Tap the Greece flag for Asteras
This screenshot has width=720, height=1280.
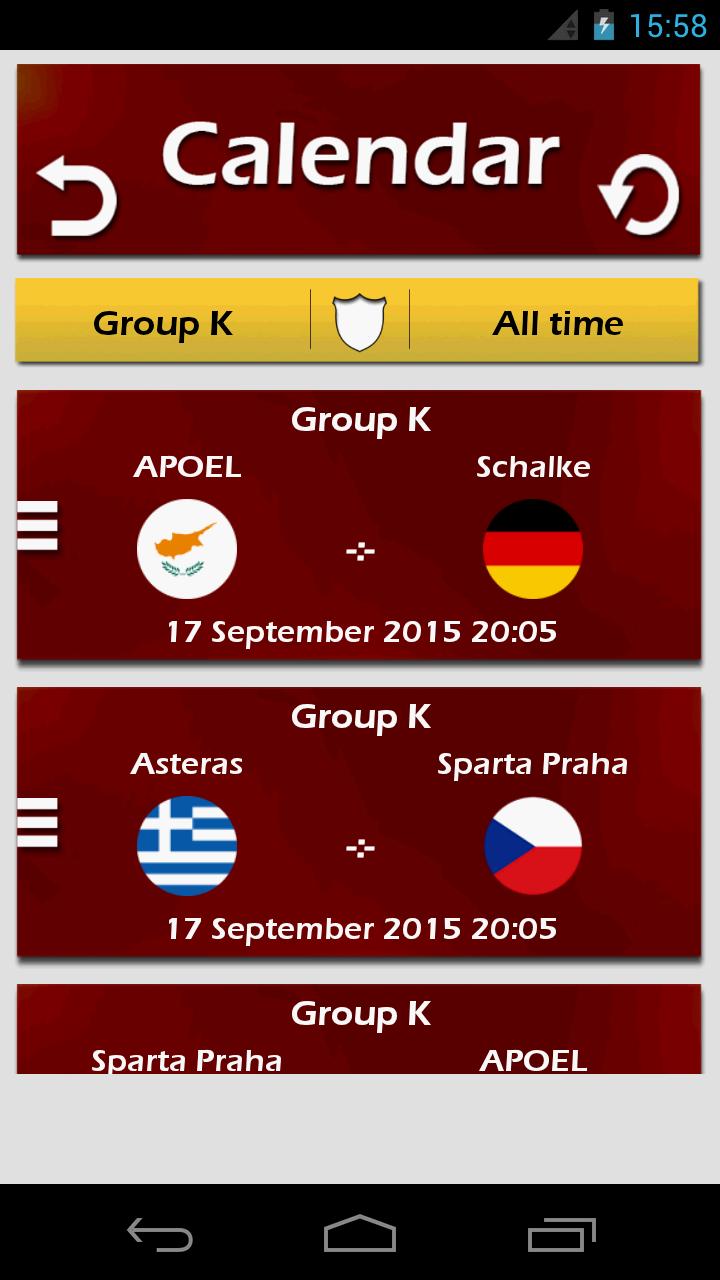coord(186,845)
